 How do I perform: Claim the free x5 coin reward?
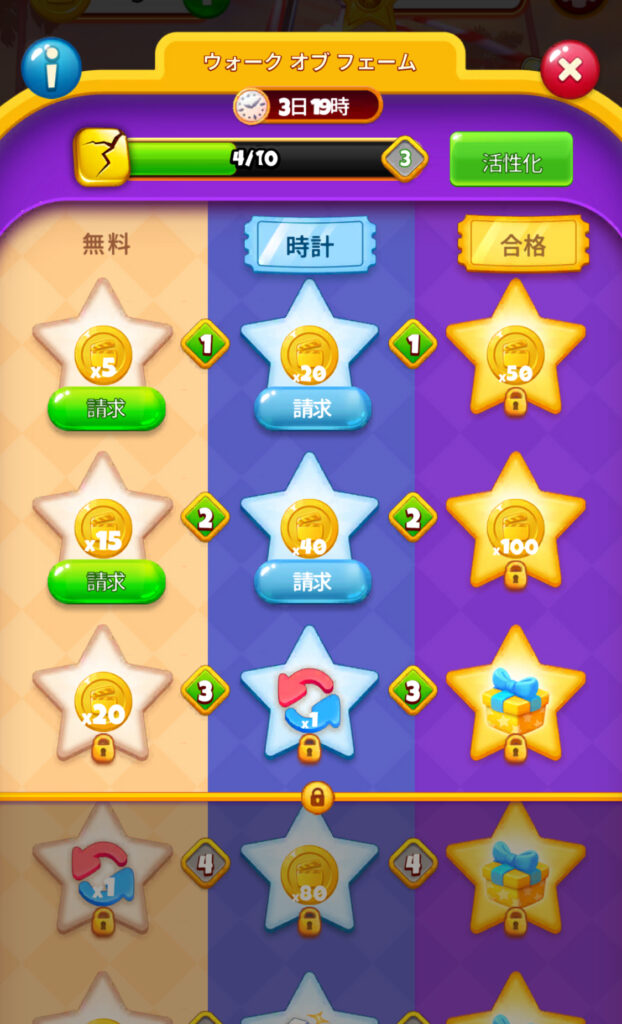106,409
